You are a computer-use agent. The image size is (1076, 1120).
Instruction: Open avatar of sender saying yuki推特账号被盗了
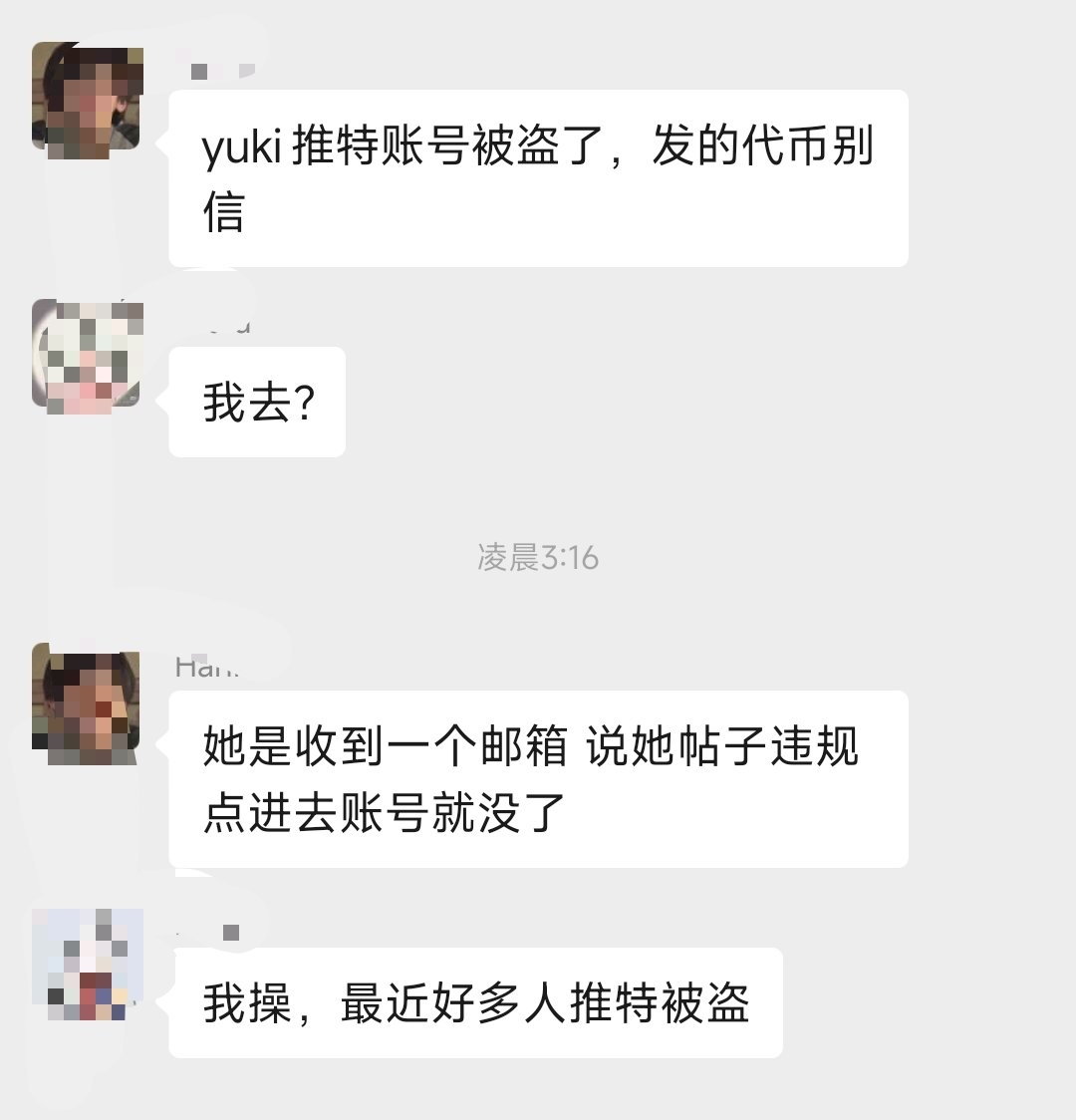(x=87, y=100)
